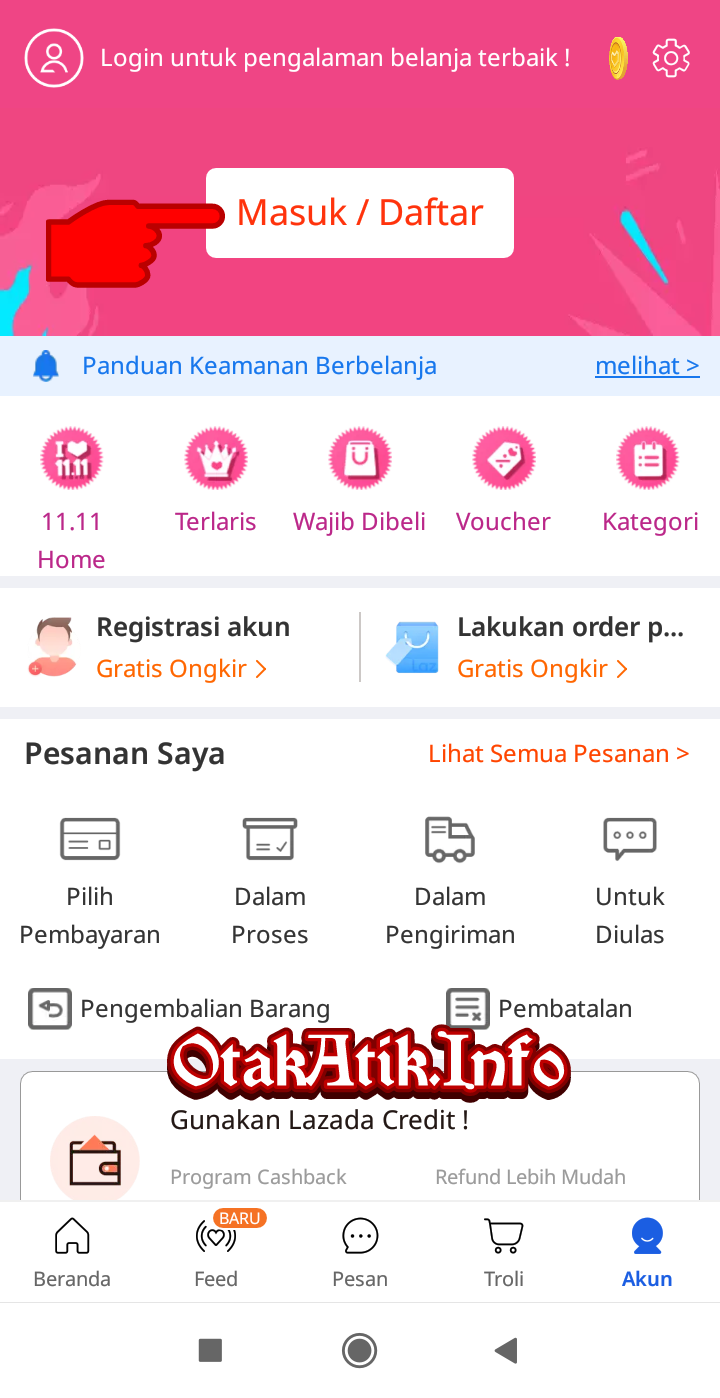View Lihat Semua Pesanan
Viewport: 720px width, 1398px height.
pos(558,754)
